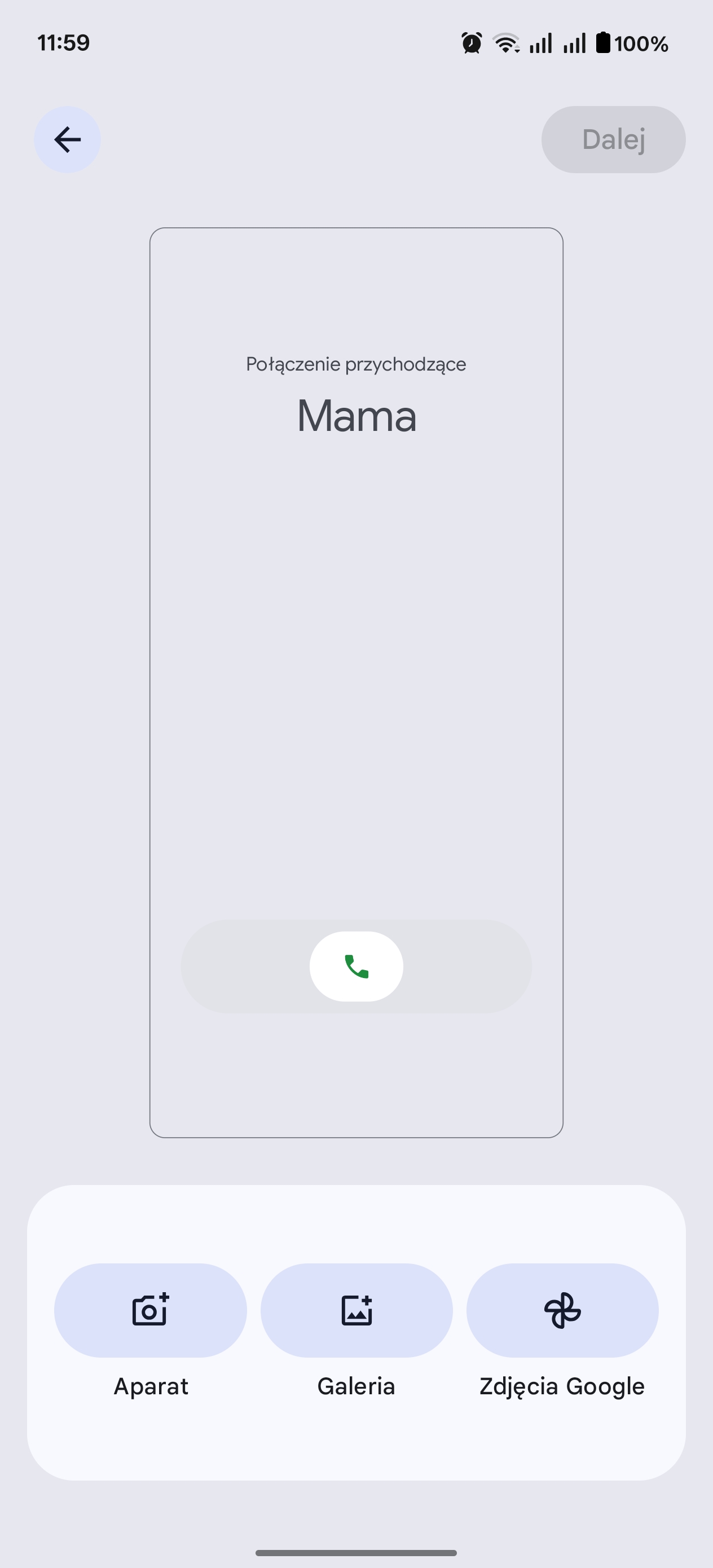The height and width of the screenshot is (1568, 713).
Task: Go back with the arrow button
Action: coord(67,139)
